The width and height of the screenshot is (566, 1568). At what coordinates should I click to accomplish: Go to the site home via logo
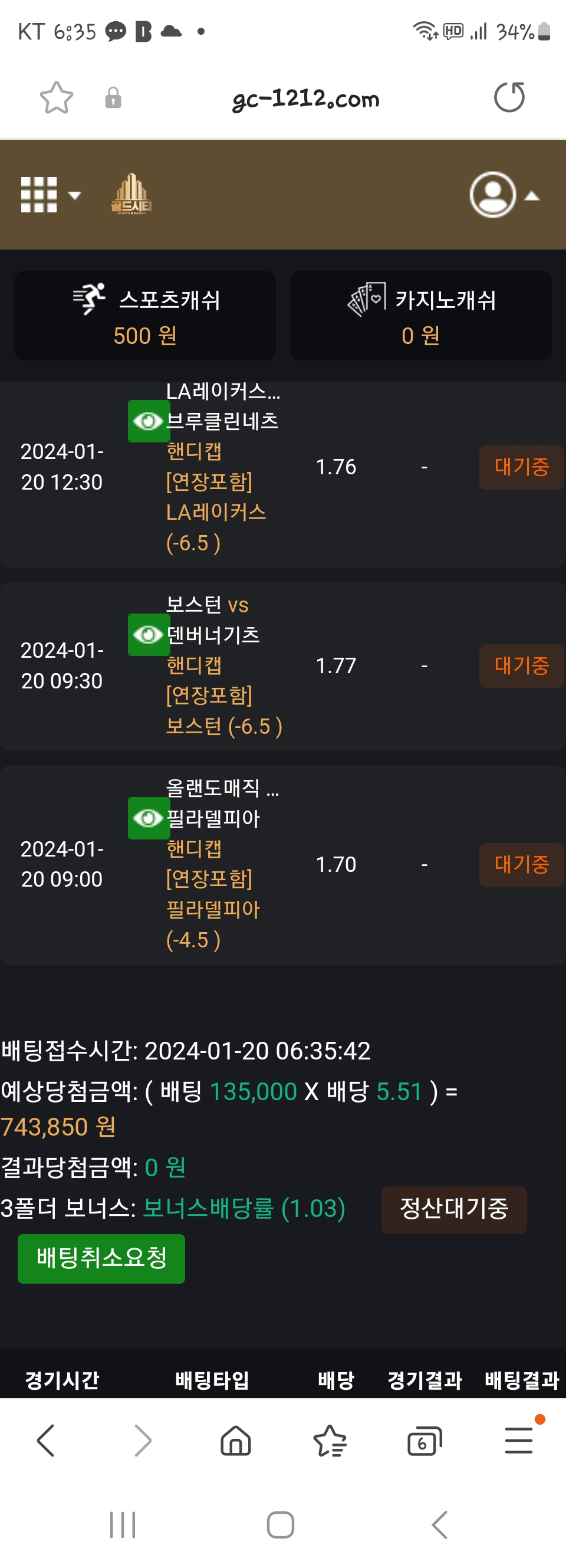point(131,194)
